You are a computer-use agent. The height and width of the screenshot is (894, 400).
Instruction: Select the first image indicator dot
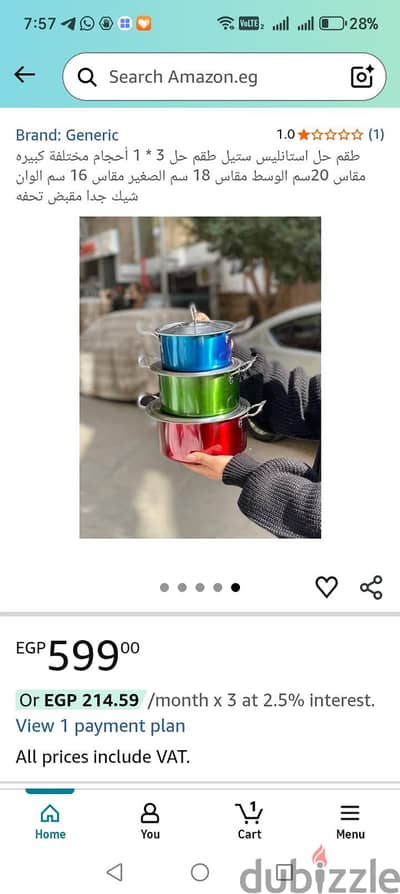(x=164, y=587)
